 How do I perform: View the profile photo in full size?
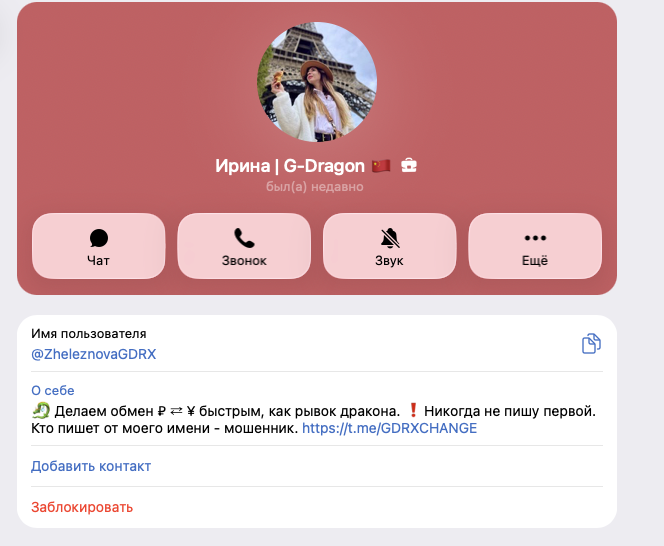[x=317, y=82]
